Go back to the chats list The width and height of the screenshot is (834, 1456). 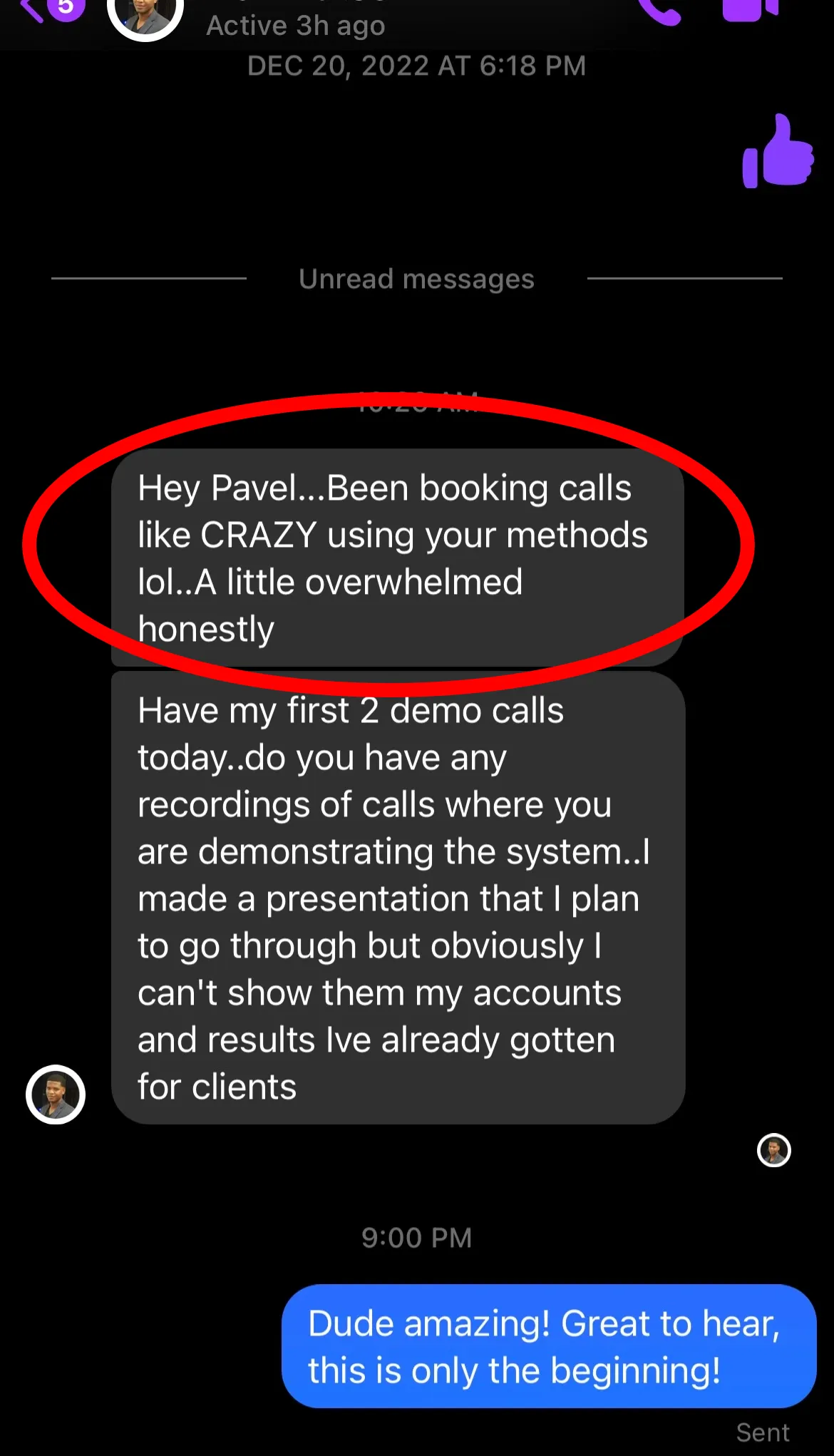[32, 9]
